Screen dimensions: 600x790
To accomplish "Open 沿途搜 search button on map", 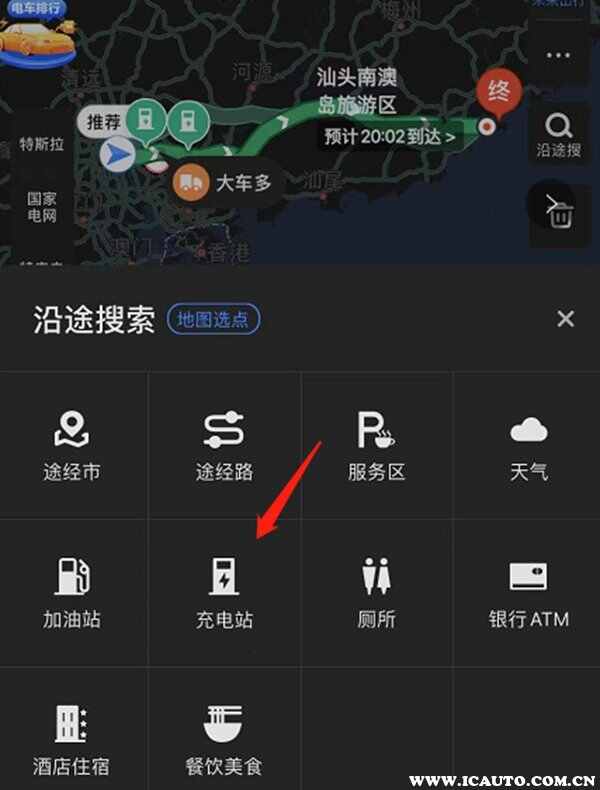I will click(559, 135).
